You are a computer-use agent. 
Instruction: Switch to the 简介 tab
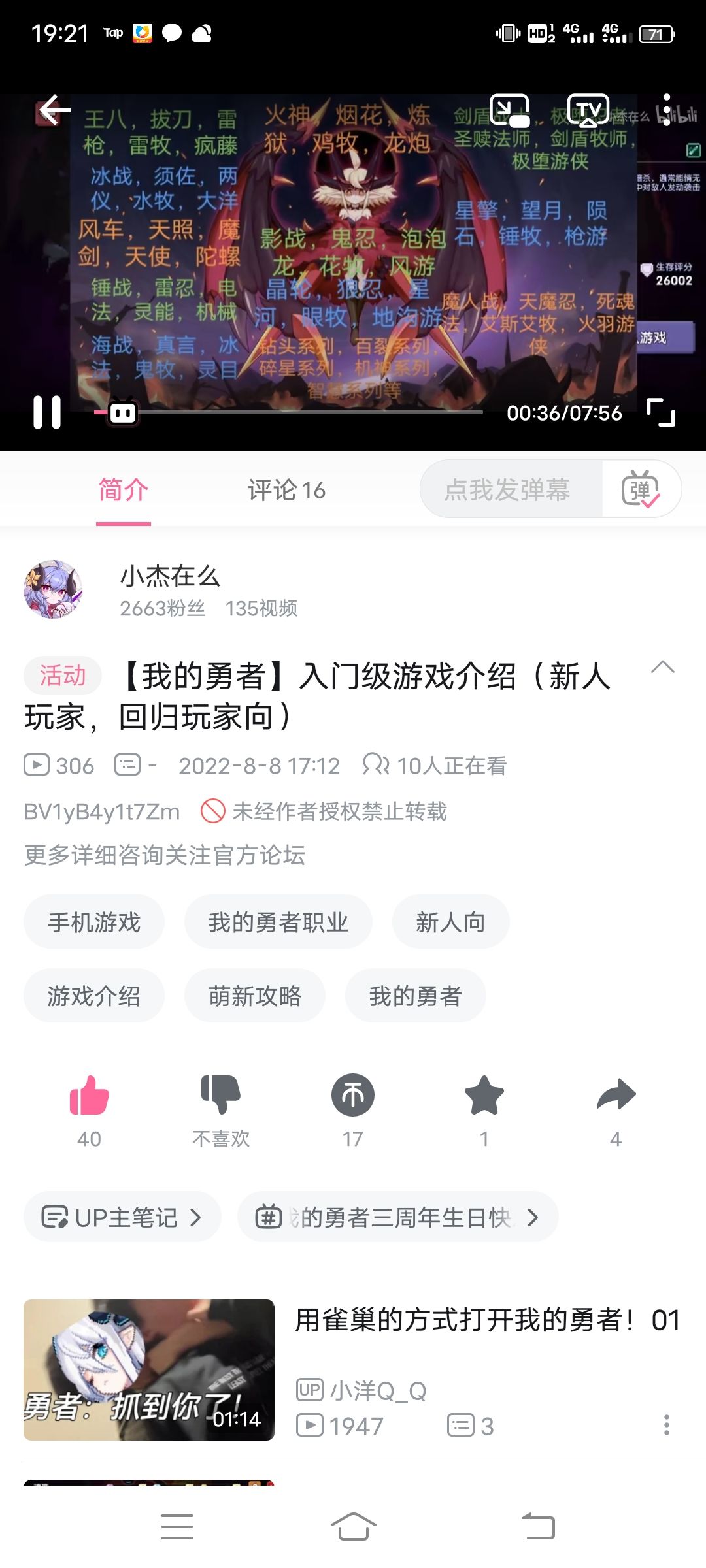pyautogui.click(x=123, y=490)
